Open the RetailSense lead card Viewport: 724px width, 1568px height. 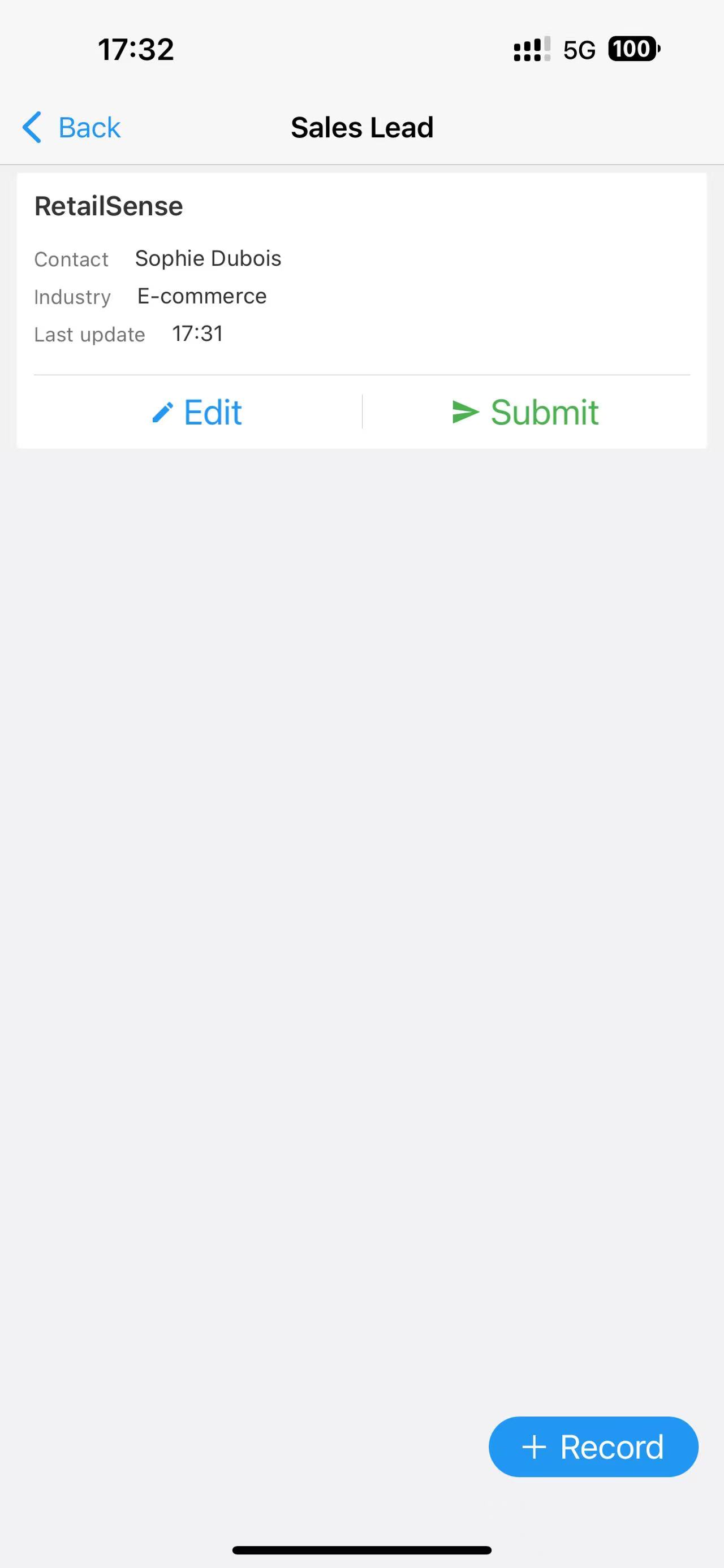click(361, 274)
